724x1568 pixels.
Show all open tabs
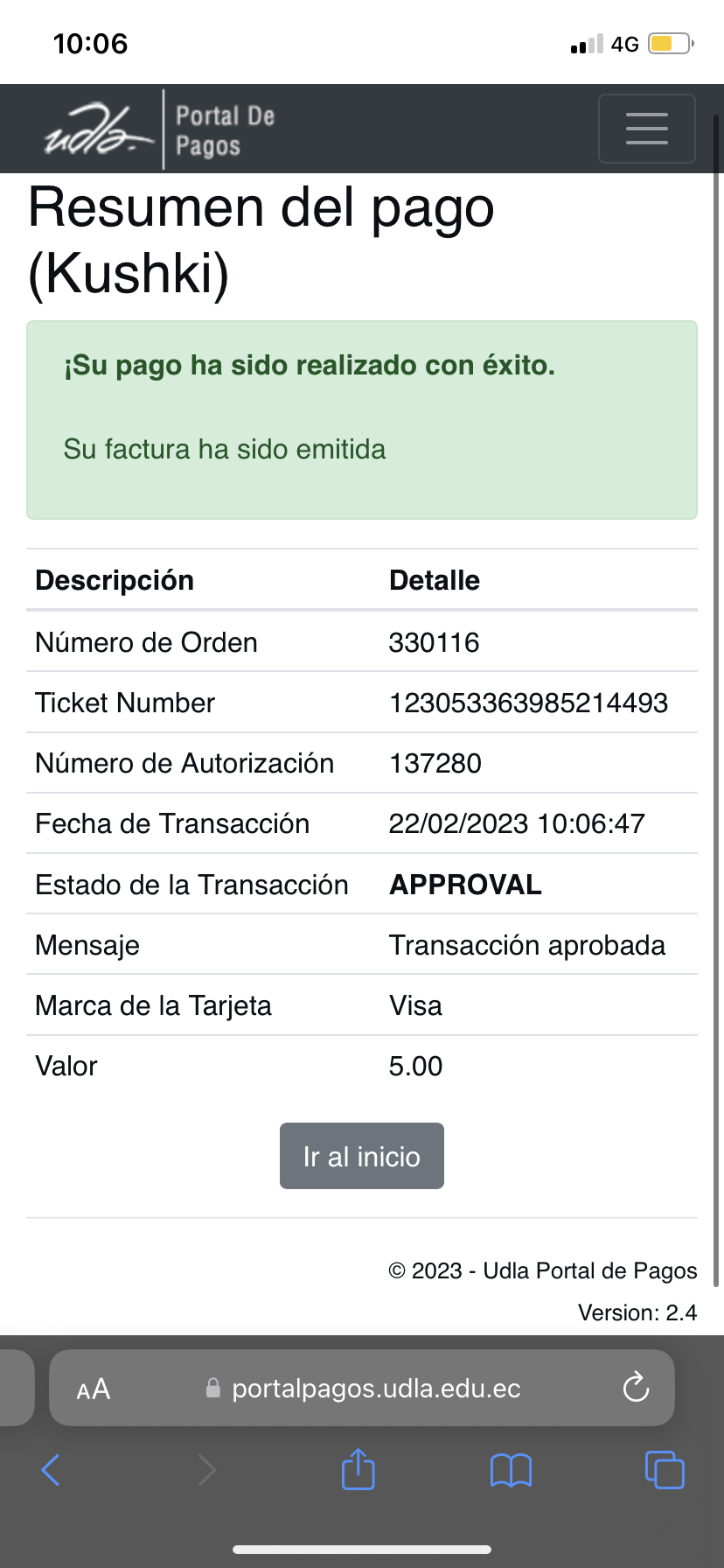[664, 1470]
